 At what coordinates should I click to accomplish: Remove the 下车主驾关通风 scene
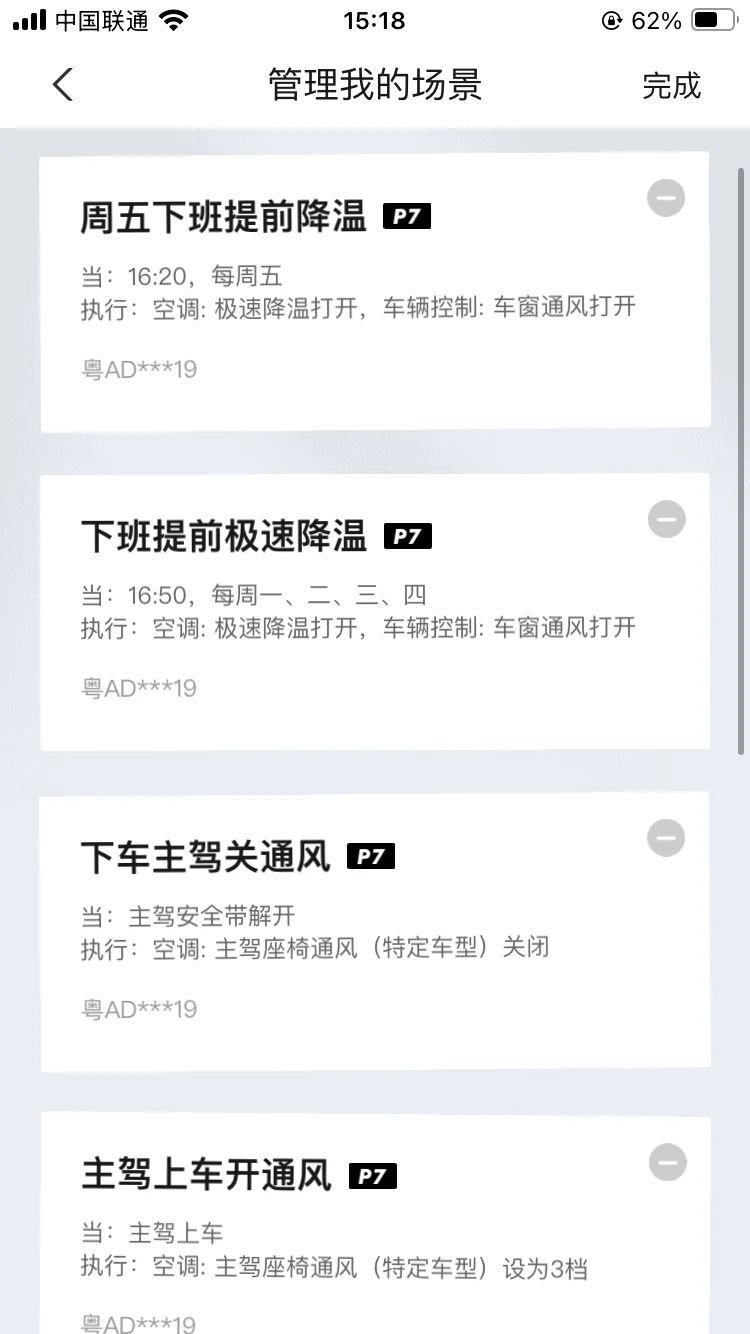(666, 837)
